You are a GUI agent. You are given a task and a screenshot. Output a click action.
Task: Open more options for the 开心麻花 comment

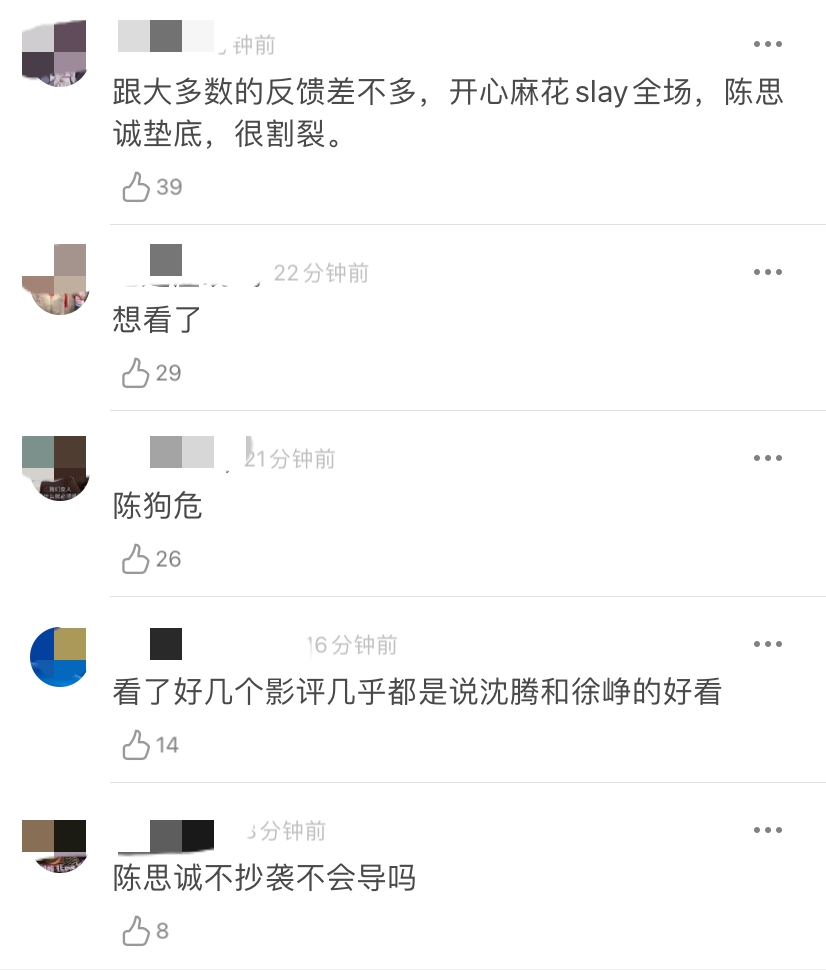tap(767, 44)
